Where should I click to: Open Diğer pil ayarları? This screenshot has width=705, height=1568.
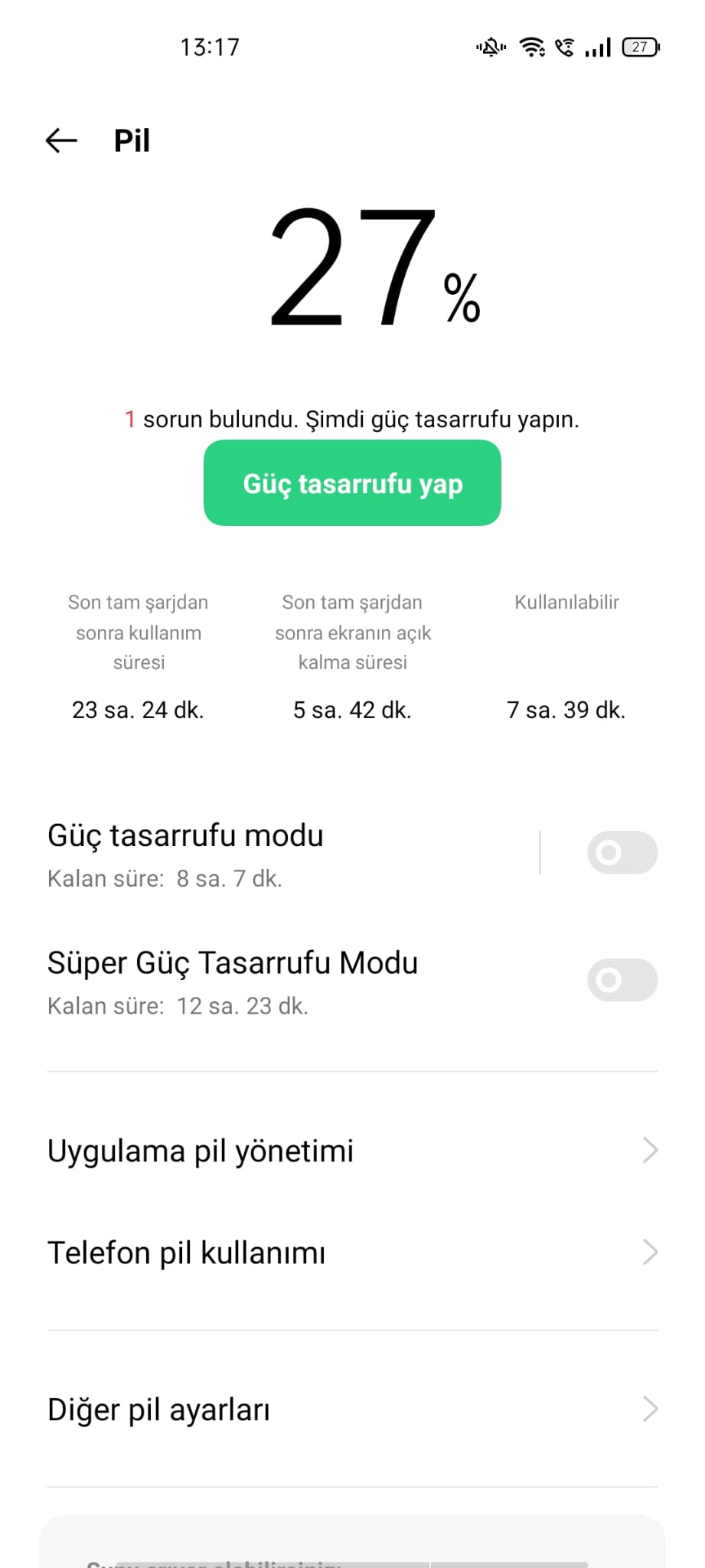pos(352,1410)
